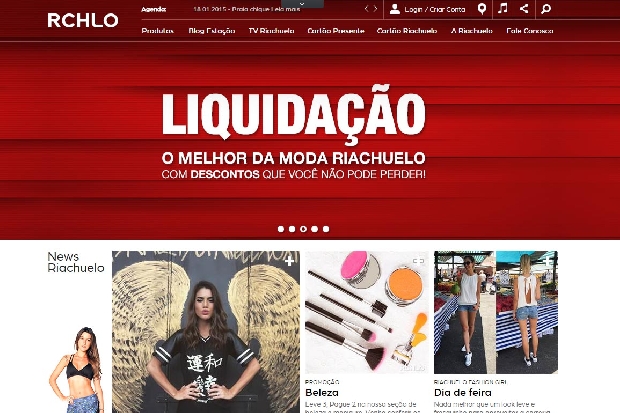Viewport: 620px width, 413px height.
Task: Open the woman in black jersey tile
Action: coord(205,330)
